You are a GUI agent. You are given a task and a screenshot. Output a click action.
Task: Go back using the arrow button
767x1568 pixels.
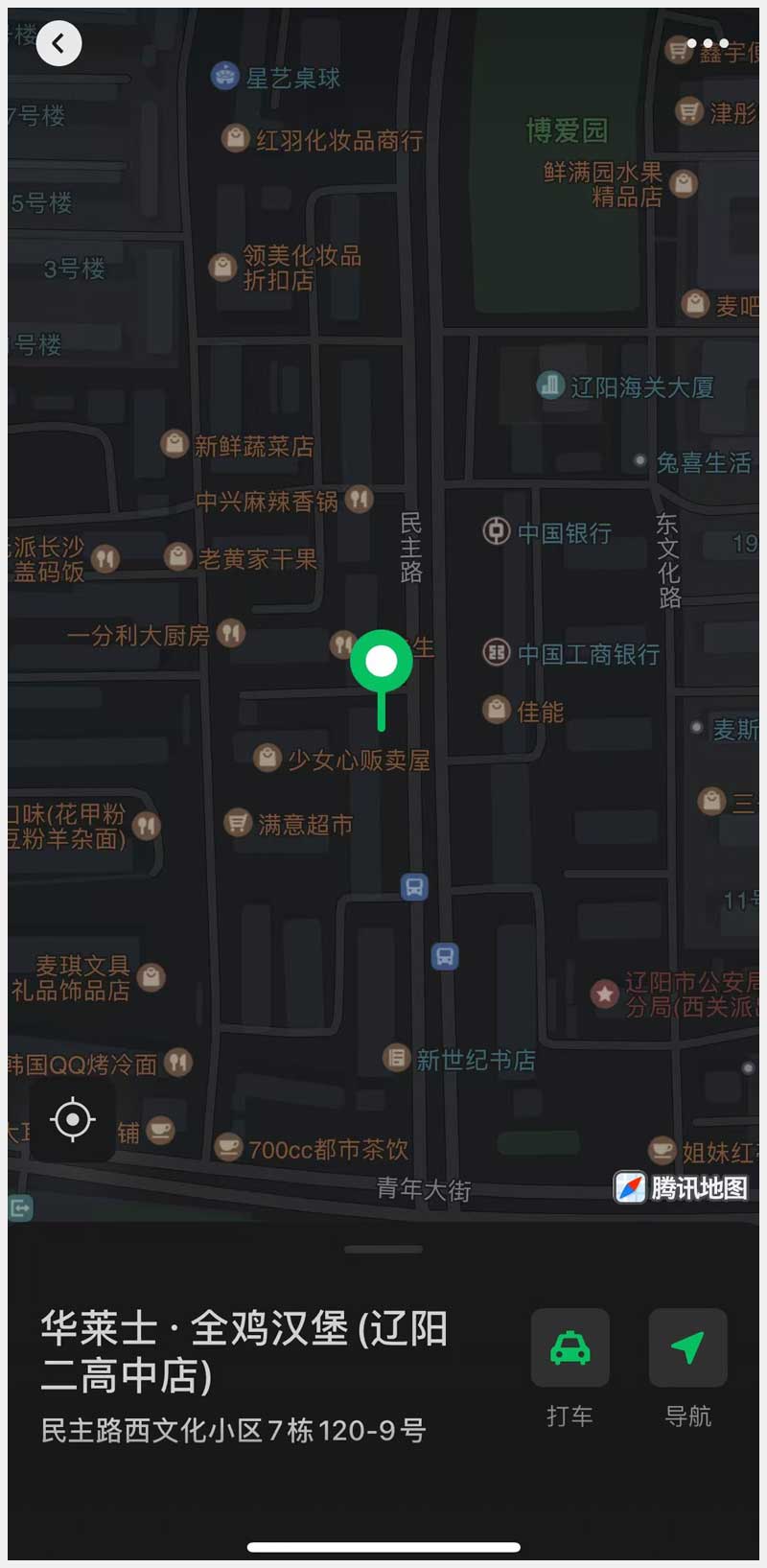click(58, 43)
